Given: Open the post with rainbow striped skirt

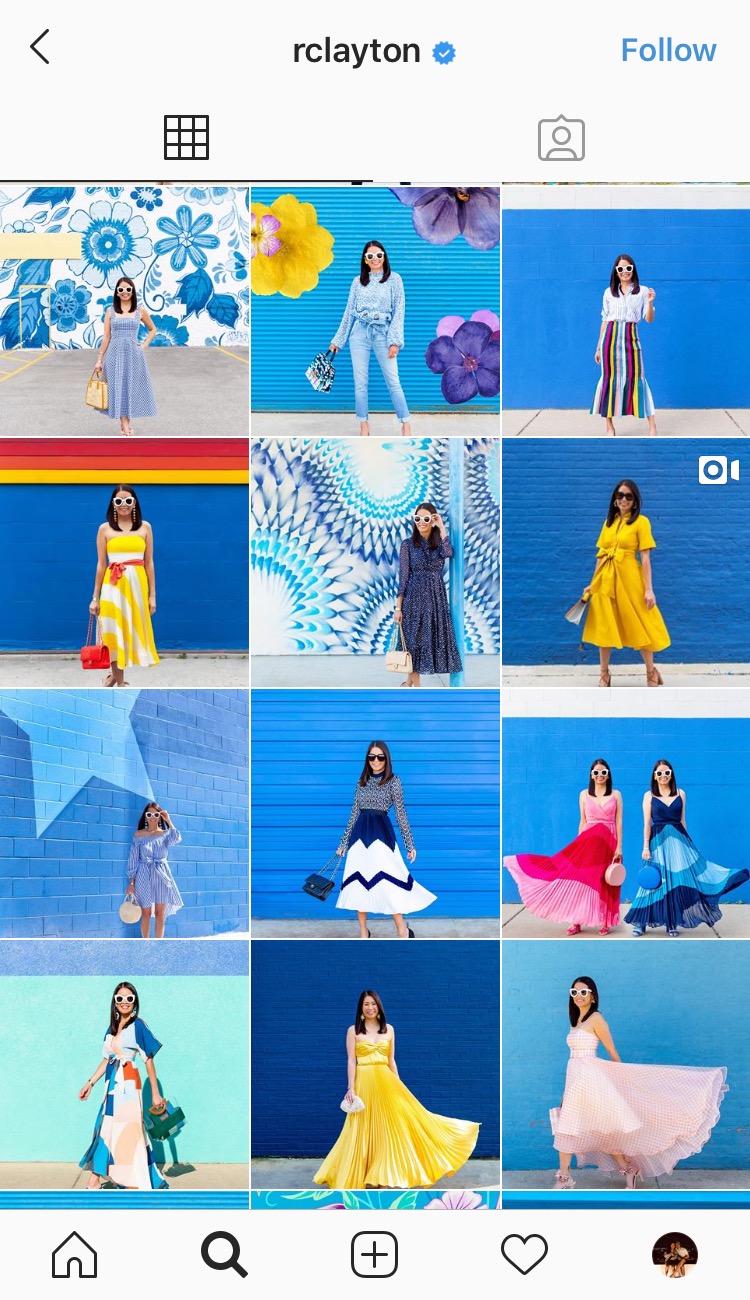Looking at the screenshot, I should (626, 311).
